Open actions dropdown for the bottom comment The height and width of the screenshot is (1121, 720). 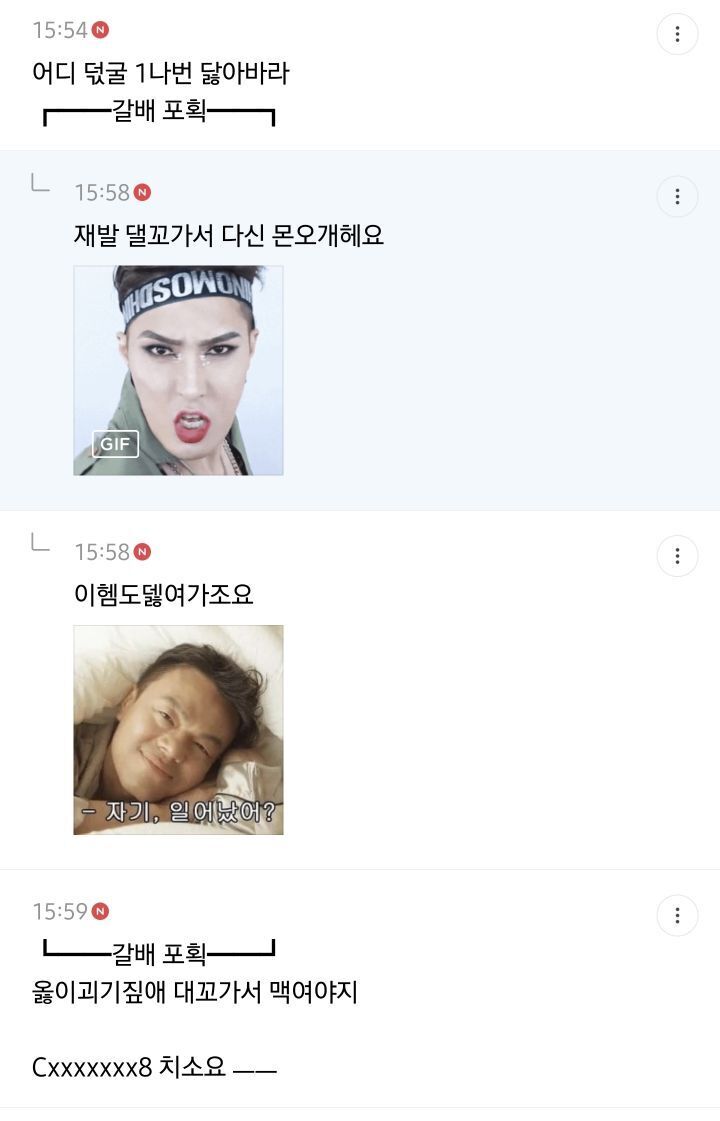pyautogui.click(x=679, y=914)
